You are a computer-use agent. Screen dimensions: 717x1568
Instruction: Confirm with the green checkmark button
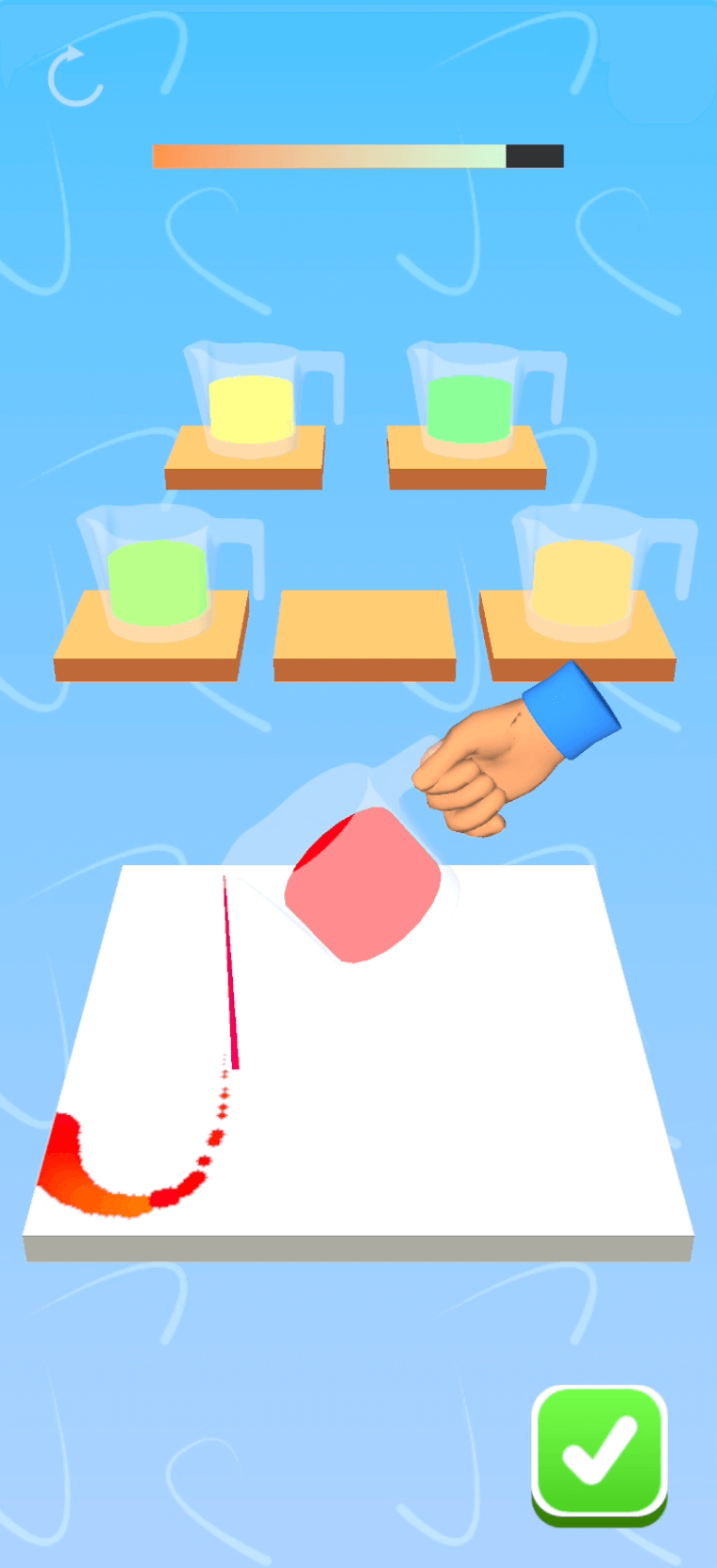600,1454
